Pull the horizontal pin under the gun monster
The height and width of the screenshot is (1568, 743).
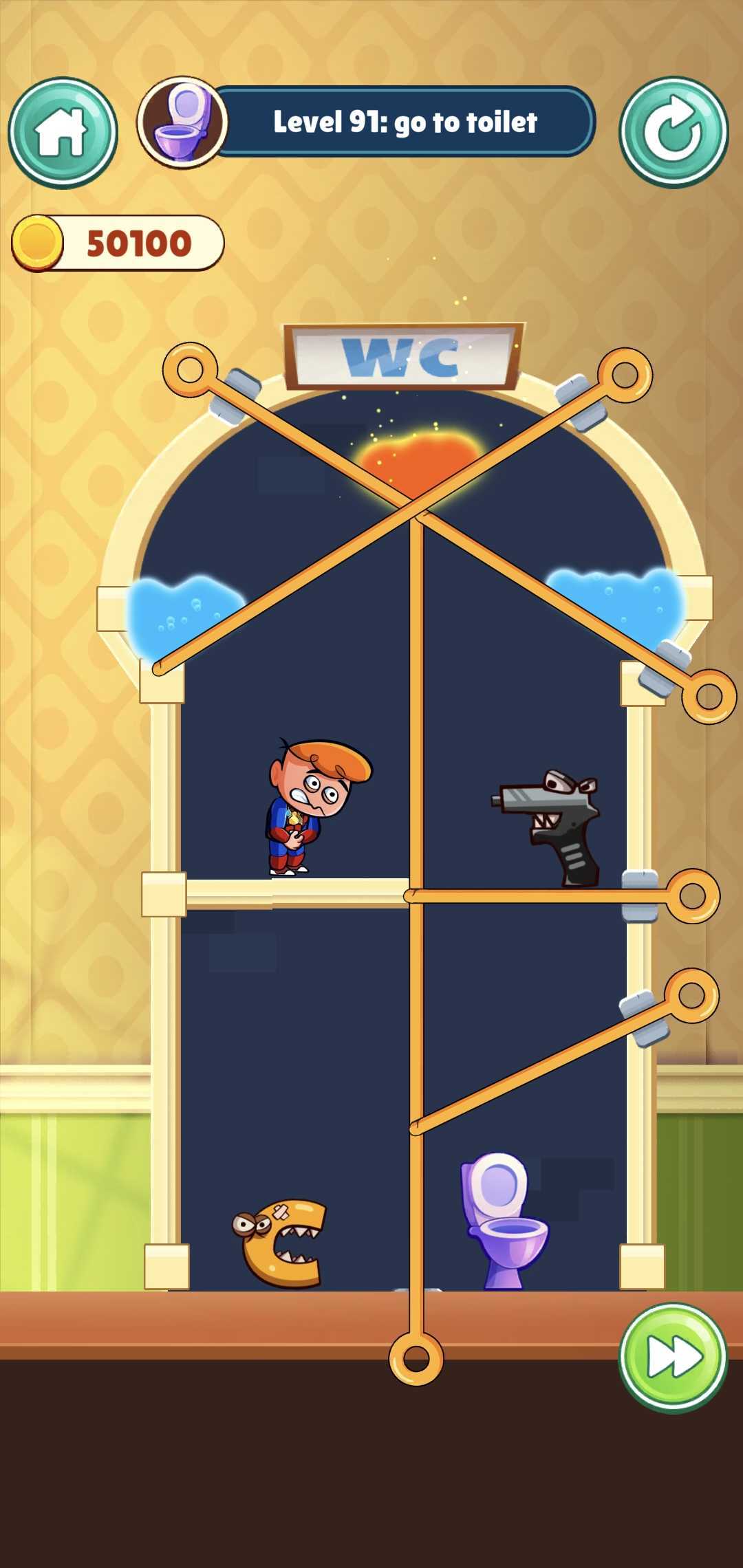pyautogui.click(x=692, y=895)
